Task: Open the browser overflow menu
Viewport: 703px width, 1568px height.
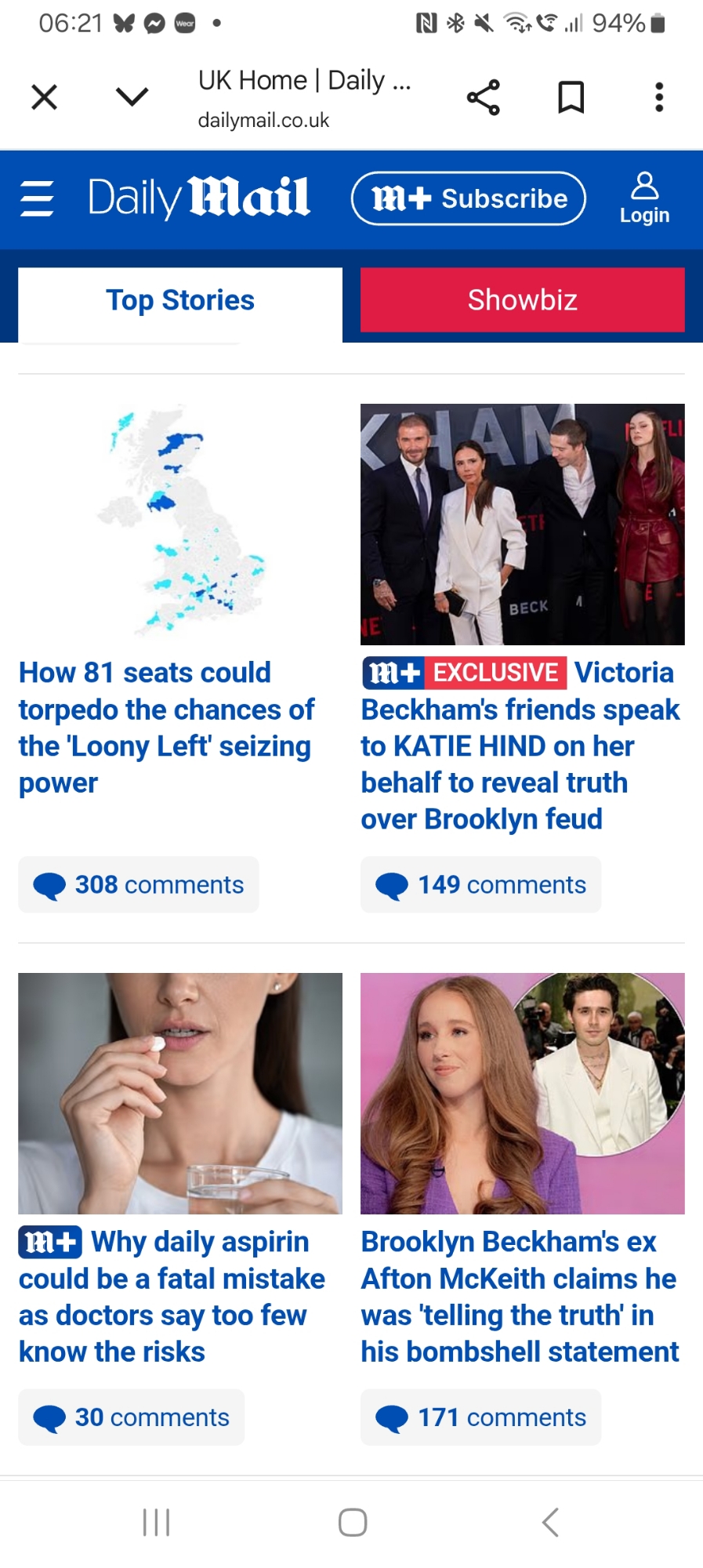Action: (659, 97)
